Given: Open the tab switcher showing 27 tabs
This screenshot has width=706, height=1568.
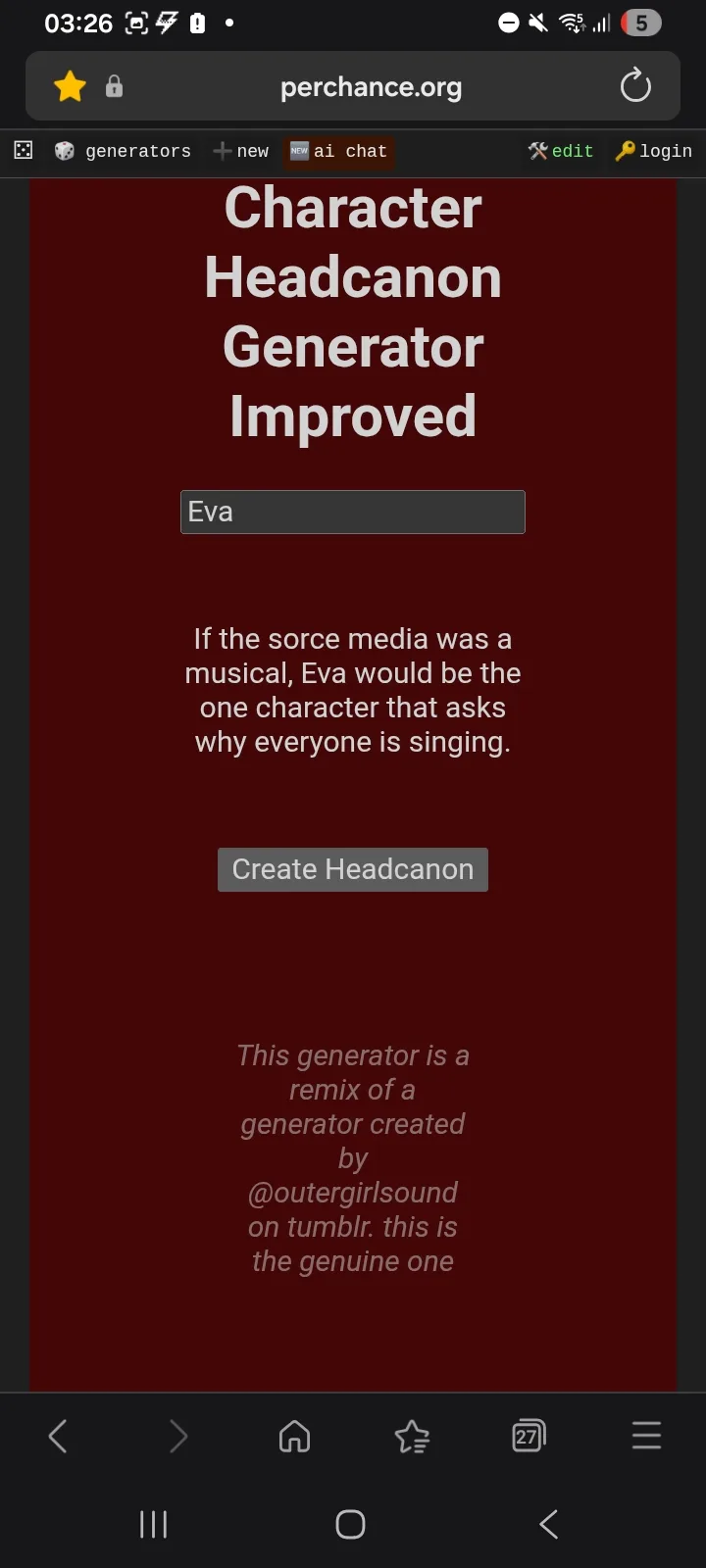Looking at the screenshot, I should pos(529,1437).
